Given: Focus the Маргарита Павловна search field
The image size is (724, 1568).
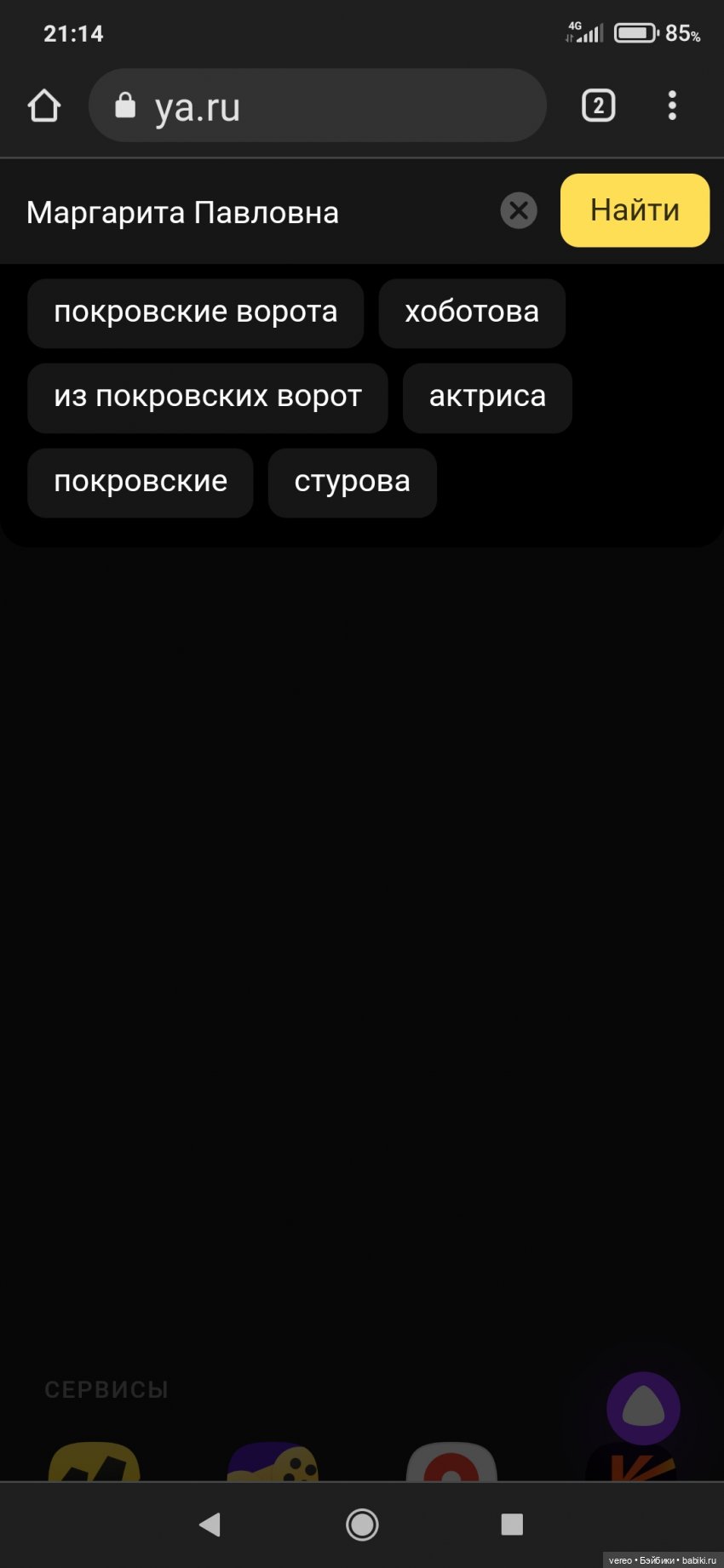Looking at the screenshot, I should click(256, 212).
